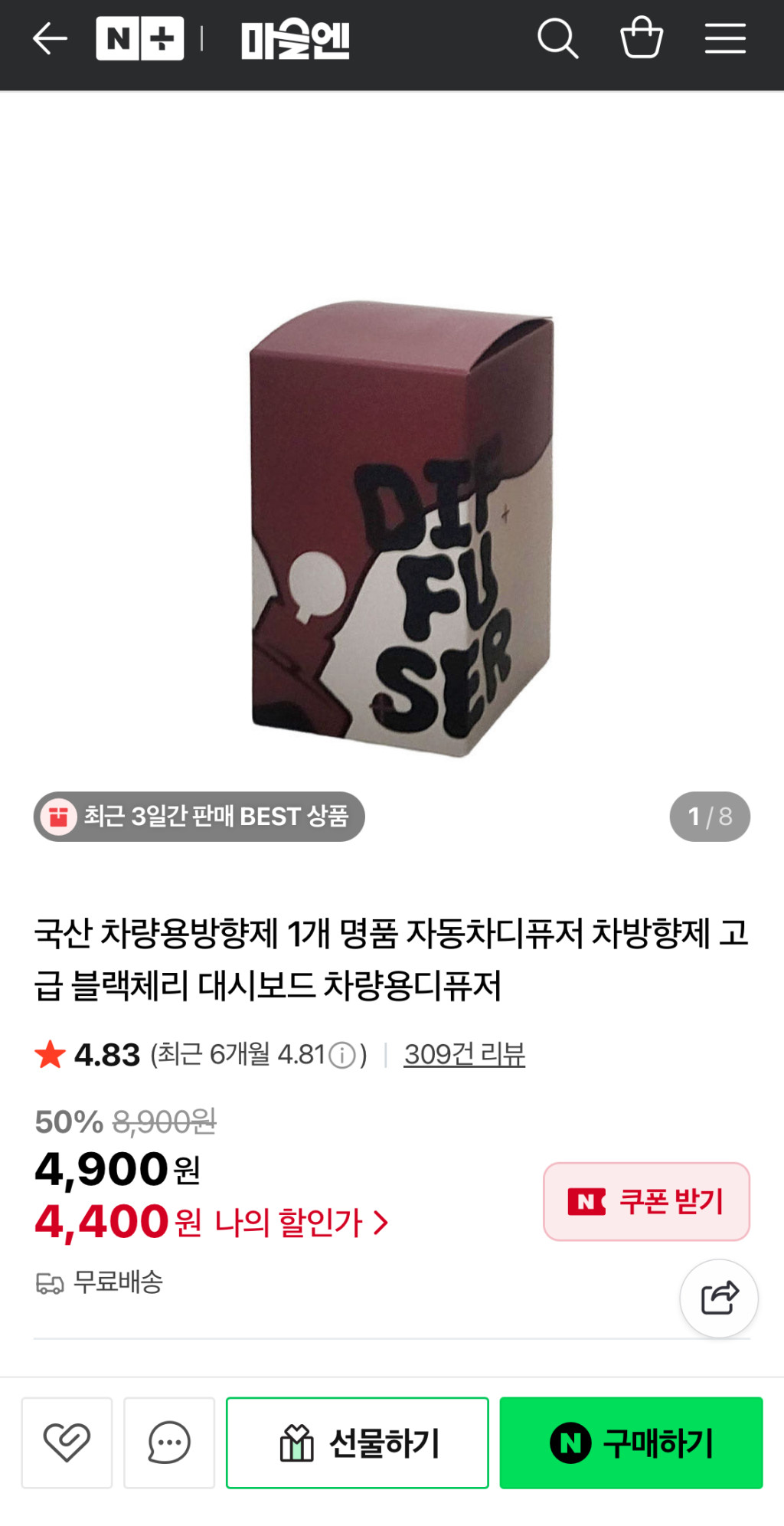Go back using the arrow icon

(51, 38)
